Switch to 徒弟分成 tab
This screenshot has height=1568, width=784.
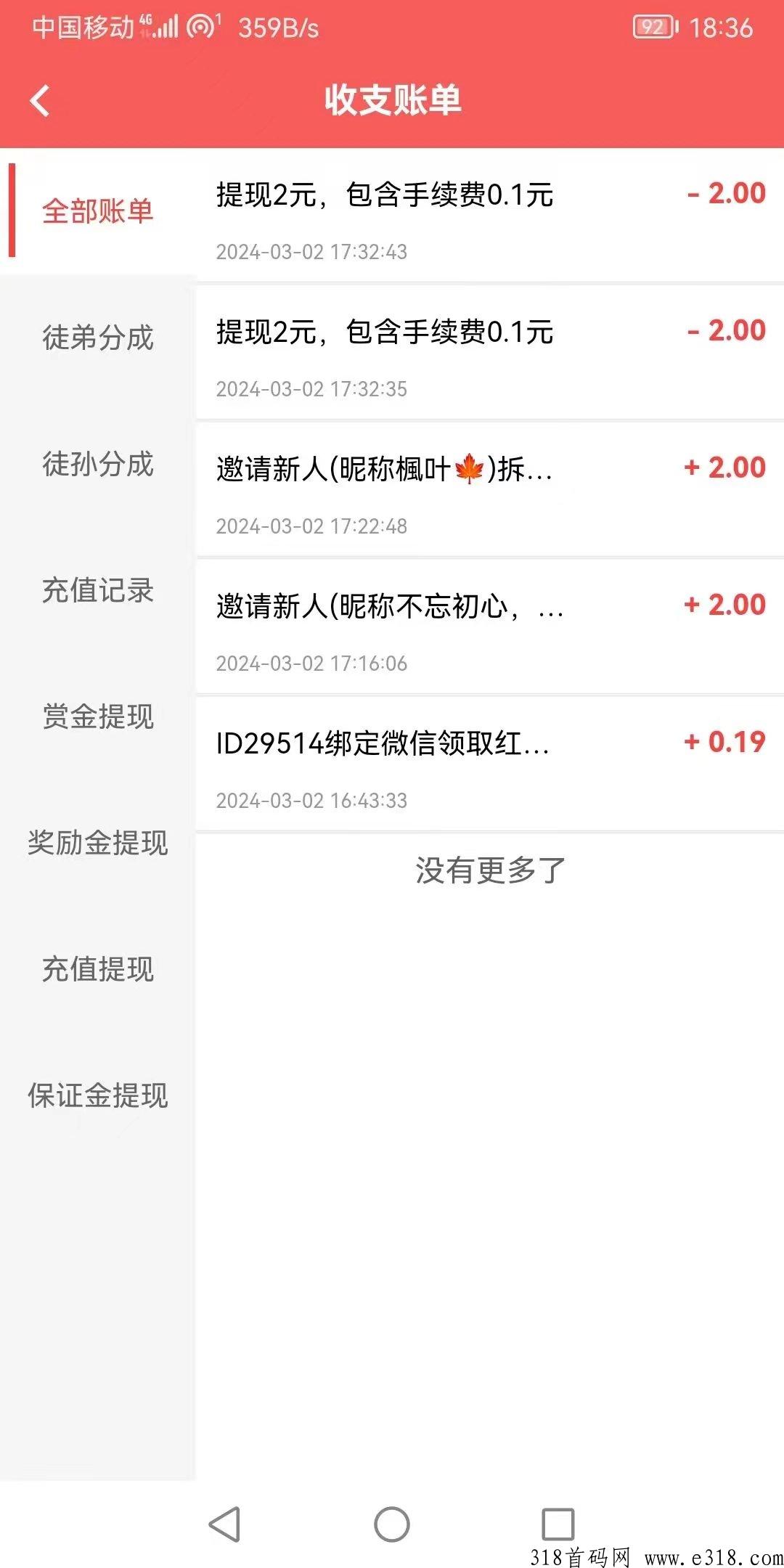98,338
